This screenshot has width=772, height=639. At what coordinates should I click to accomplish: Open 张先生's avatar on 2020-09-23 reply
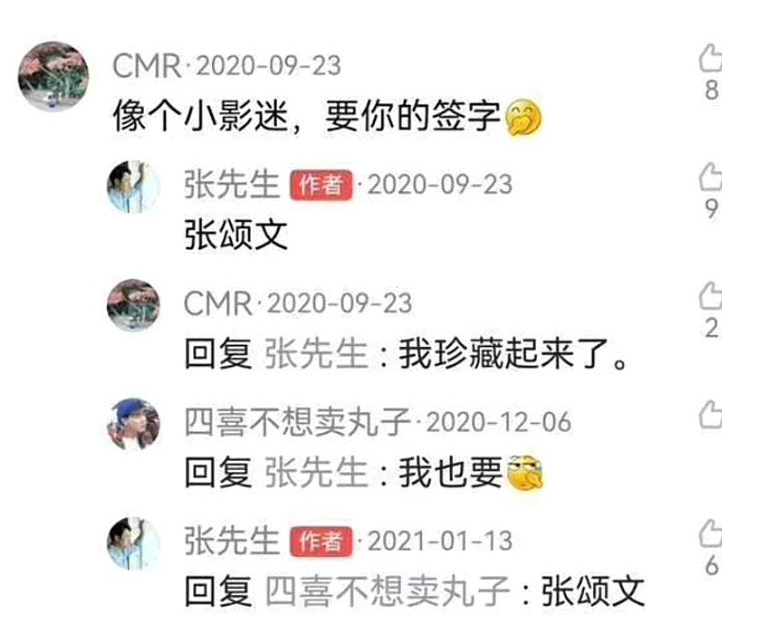(134, 186)
